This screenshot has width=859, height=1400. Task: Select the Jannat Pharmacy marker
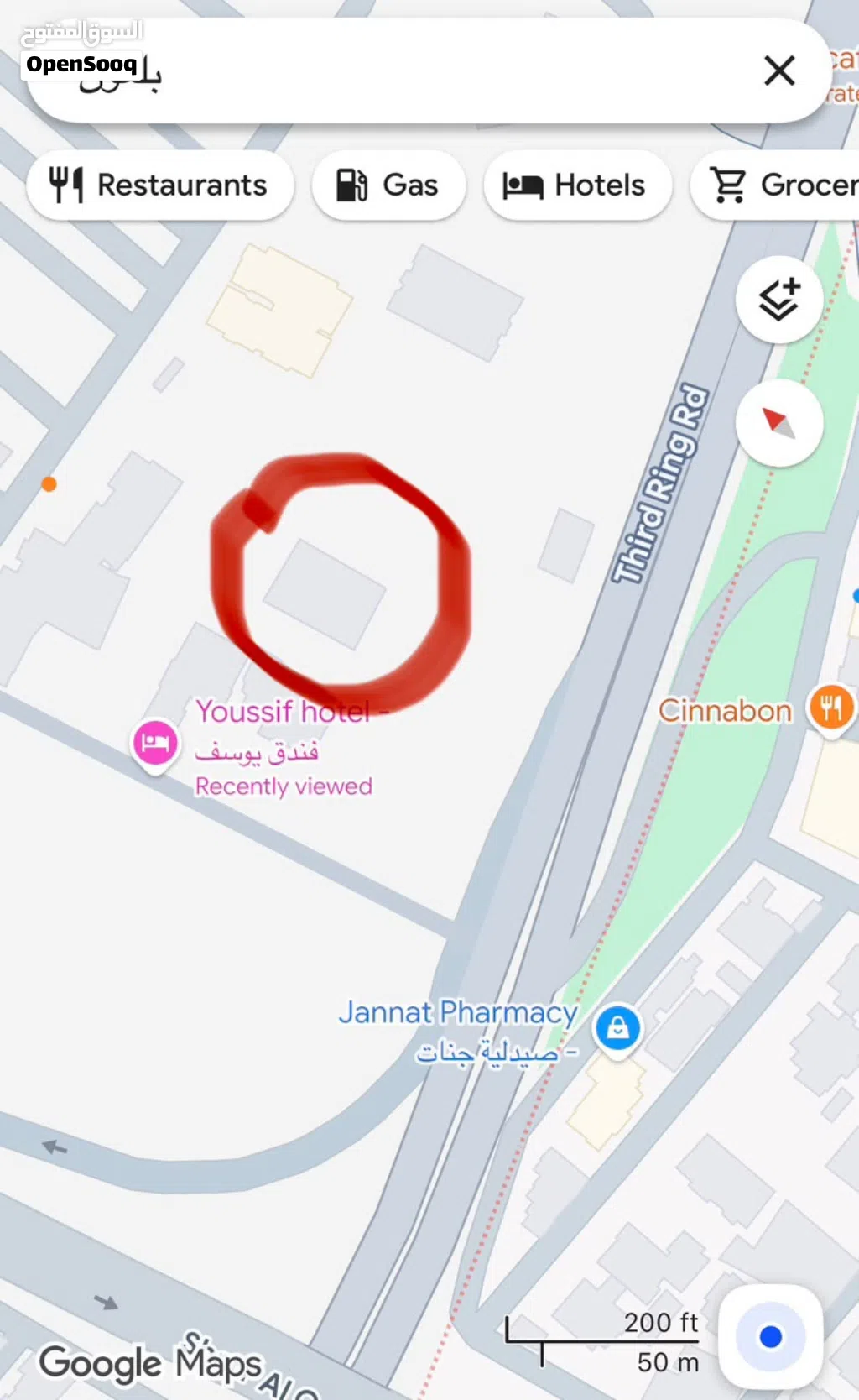(618, 1029)
